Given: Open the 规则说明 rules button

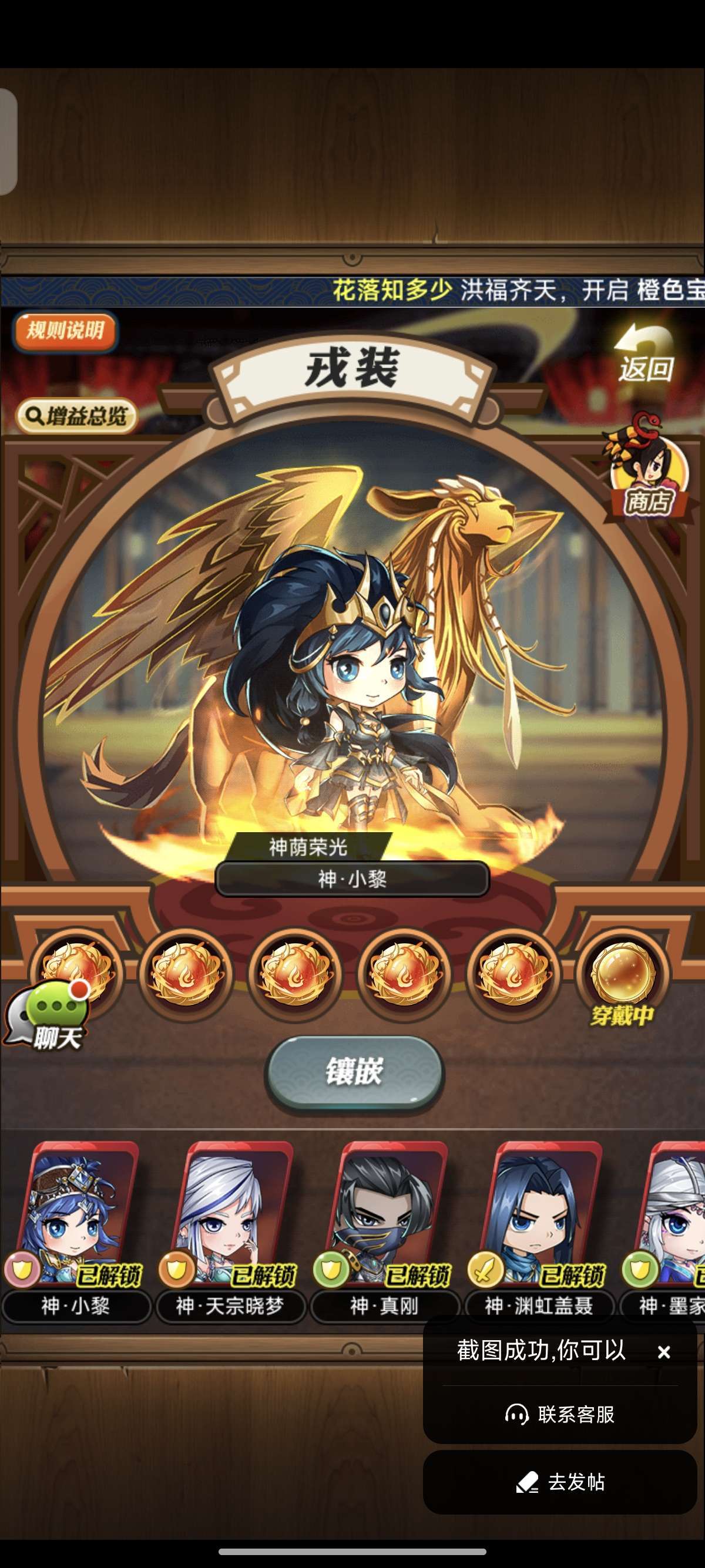Looking at the screenshot, I should 65,332.
